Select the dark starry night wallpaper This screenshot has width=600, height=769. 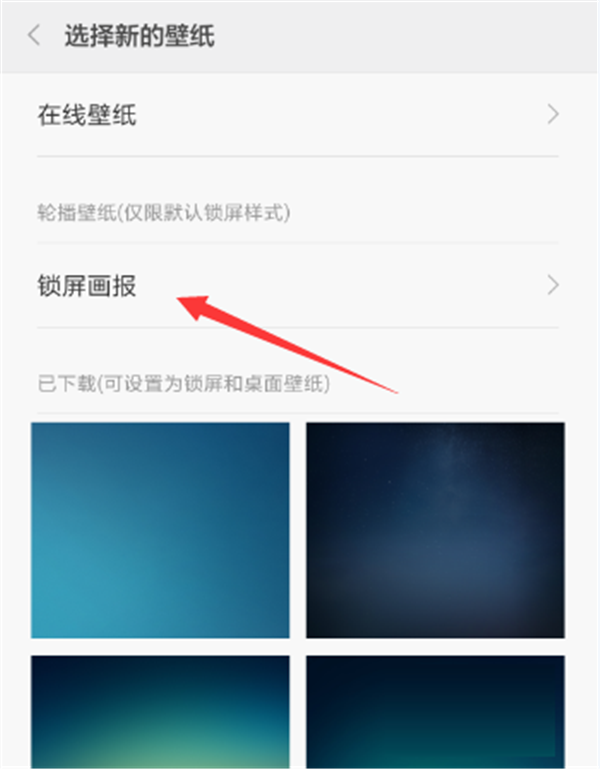pyautogui.click(x=435, y=529)
